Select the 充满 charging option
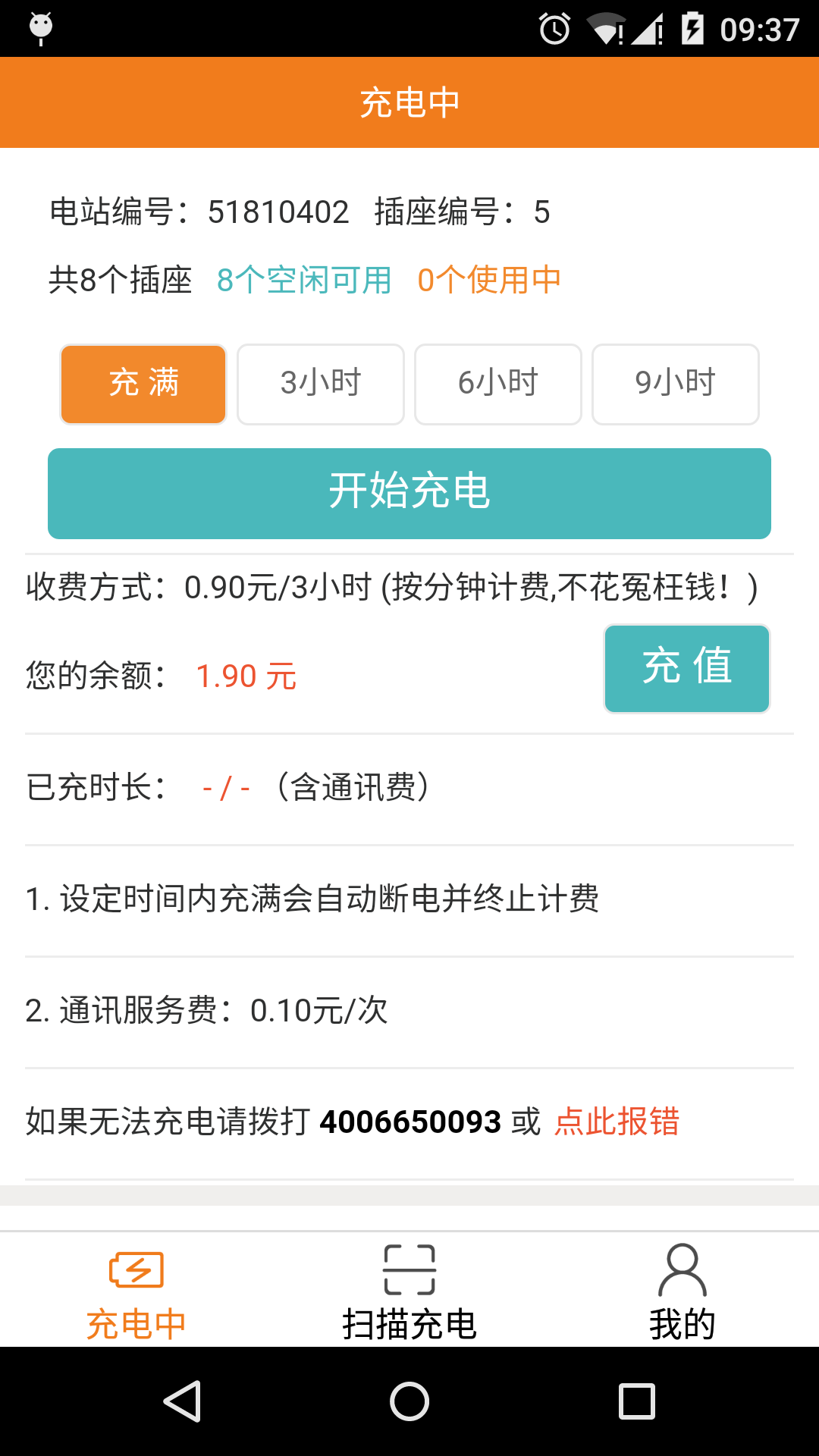The height and width of the screenshot is (1456, 819). pos(143,384)
